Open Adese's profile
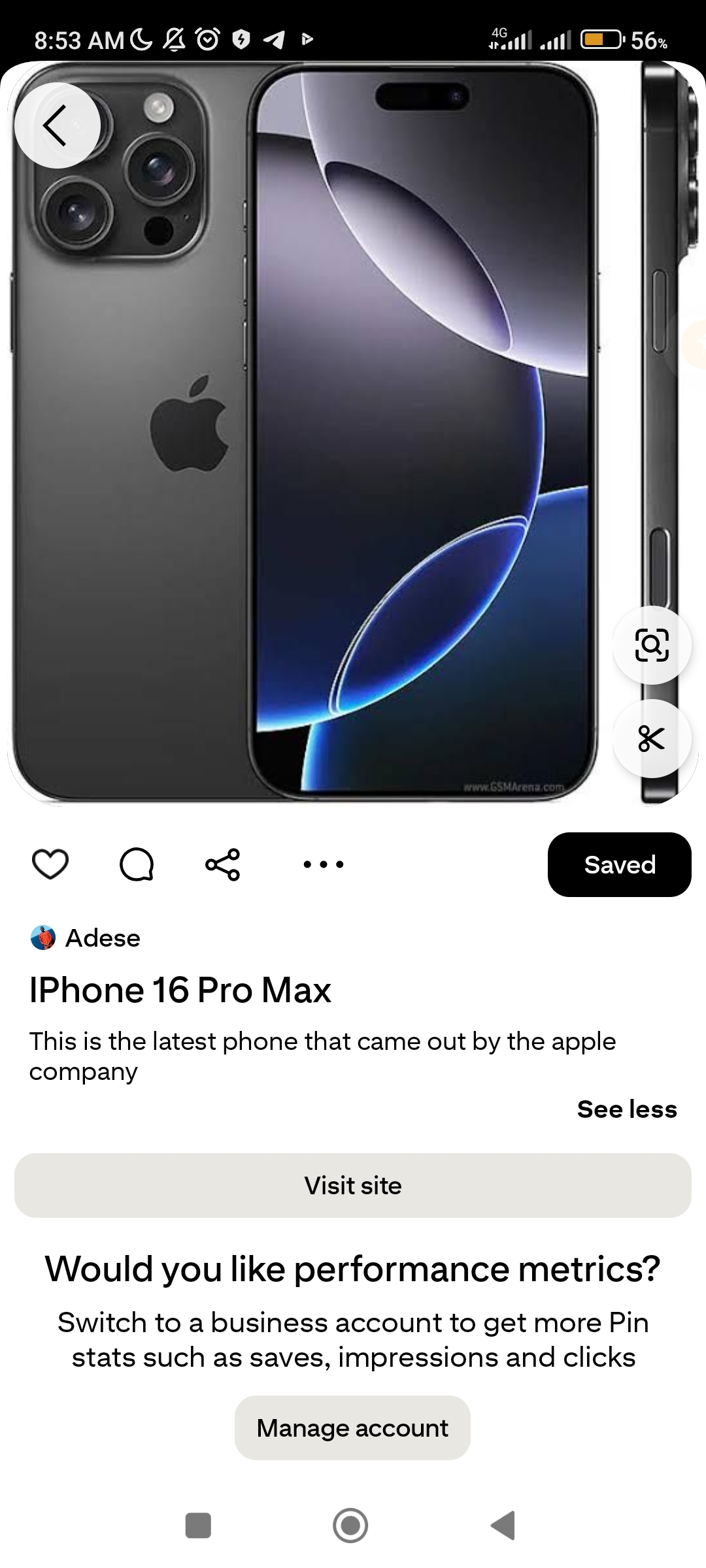Viewport: 706px width, 1568px height. coord(86,938)
